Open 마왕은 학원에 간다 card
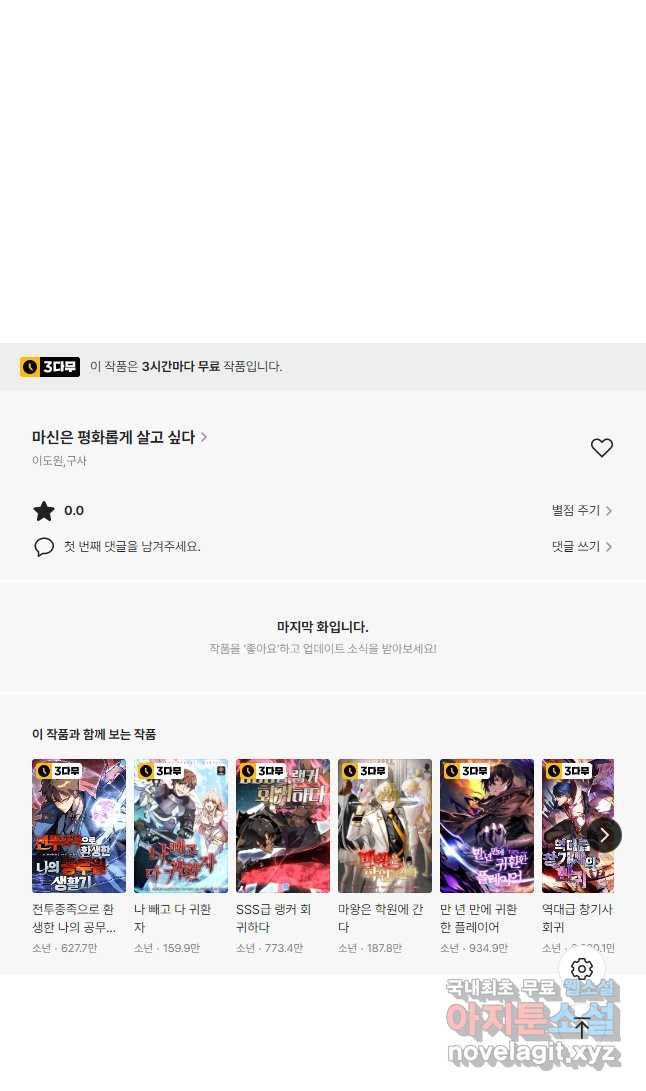 [385, 825]
